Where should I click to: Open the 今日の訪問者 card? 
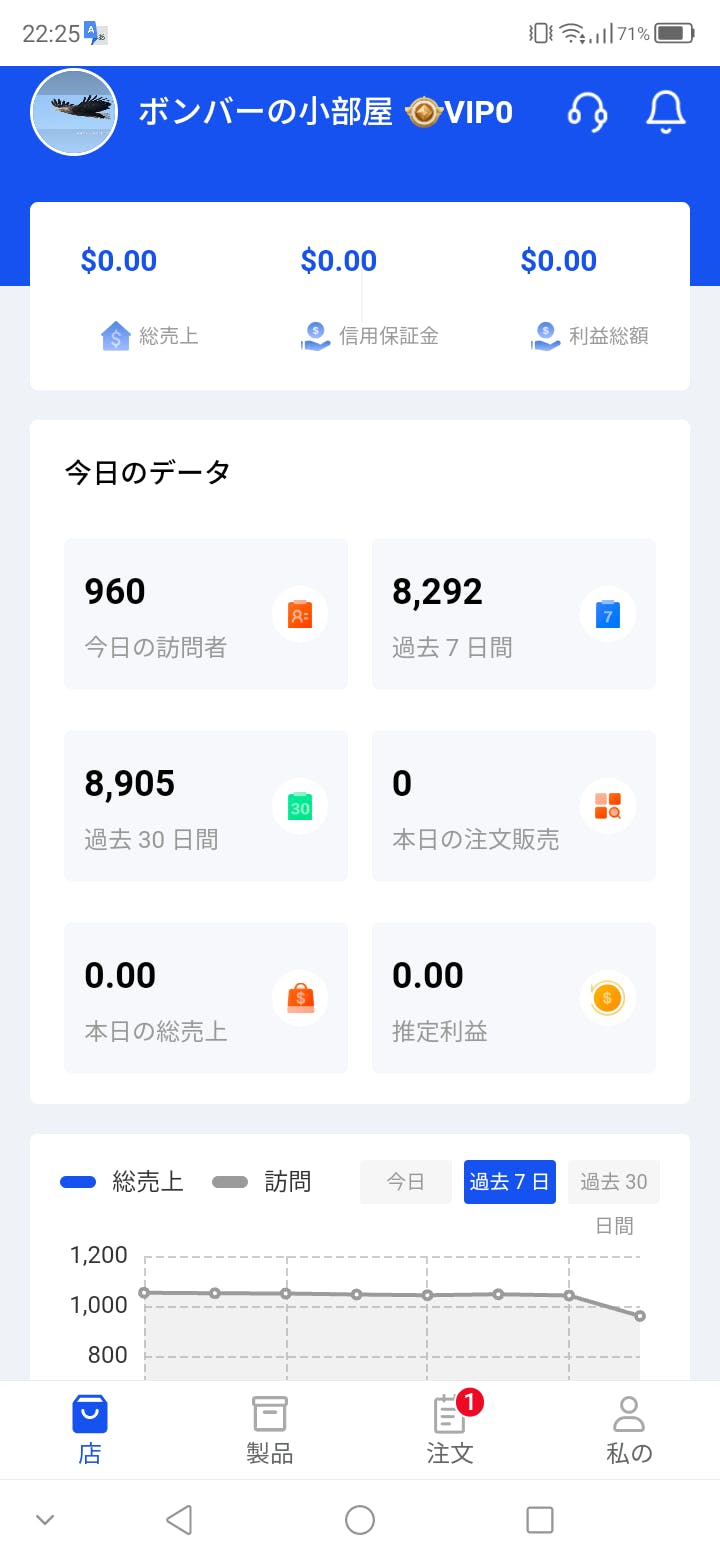[x=206, y=614]
